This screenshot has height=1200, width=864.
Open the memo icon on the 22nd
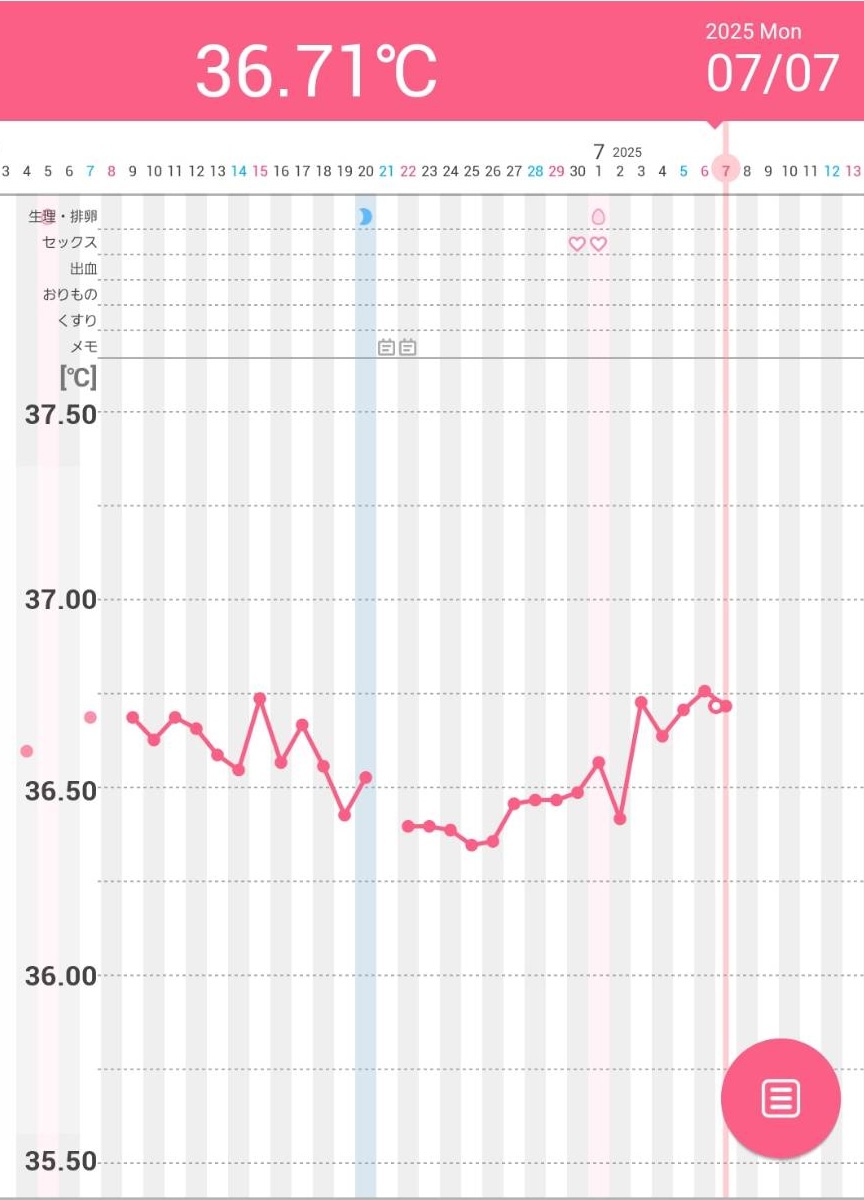tap(408, 347)
